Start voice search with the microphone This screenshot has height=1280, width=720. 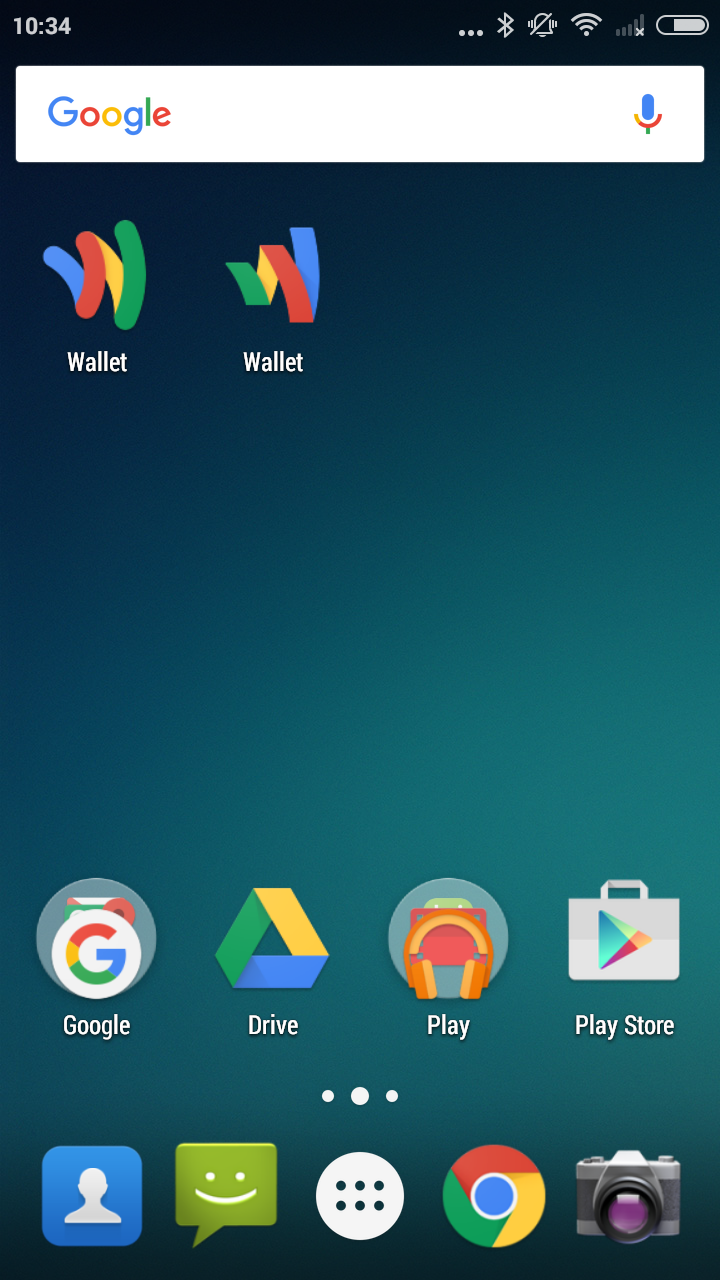click(648, 114)
